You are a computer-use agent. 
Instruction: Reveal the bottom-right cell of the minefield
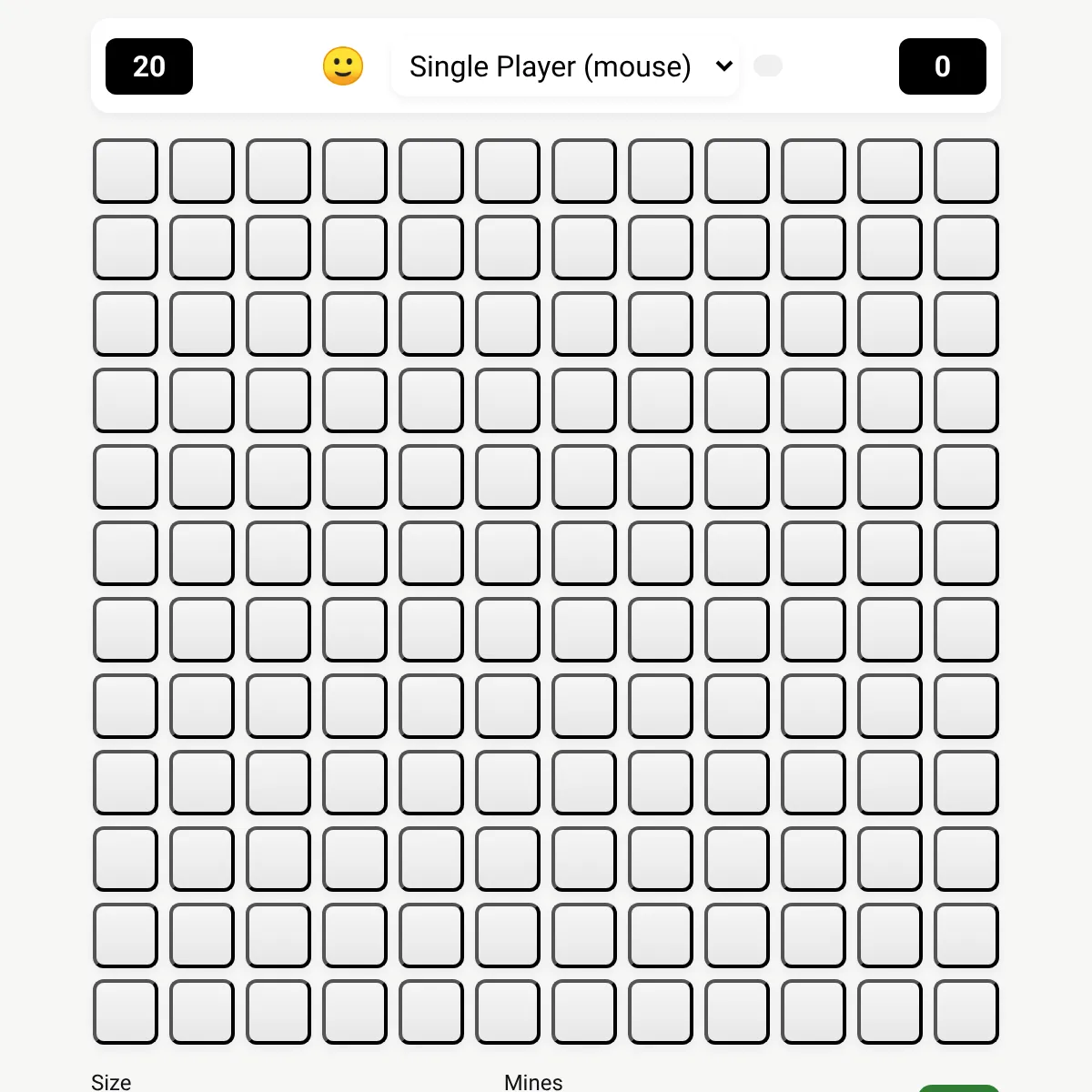pos(966,1012)
